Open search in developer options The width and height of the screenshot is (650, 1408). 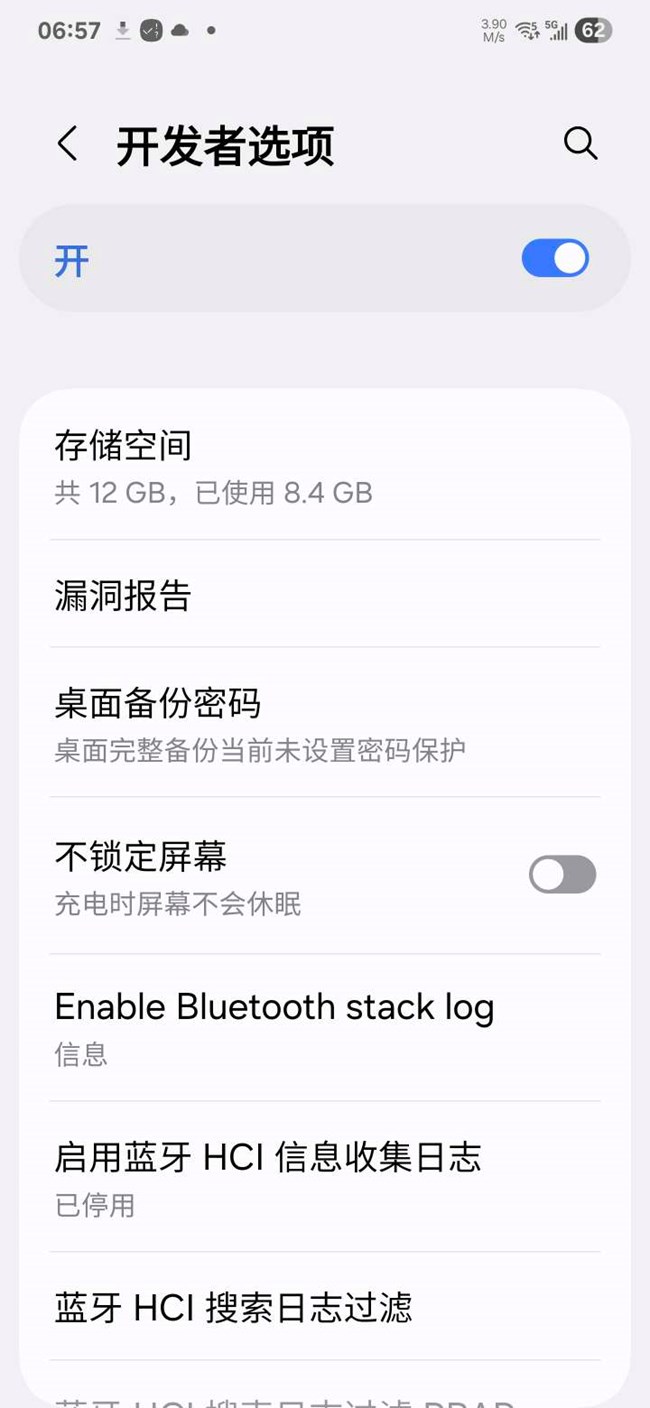coord(580,144)
